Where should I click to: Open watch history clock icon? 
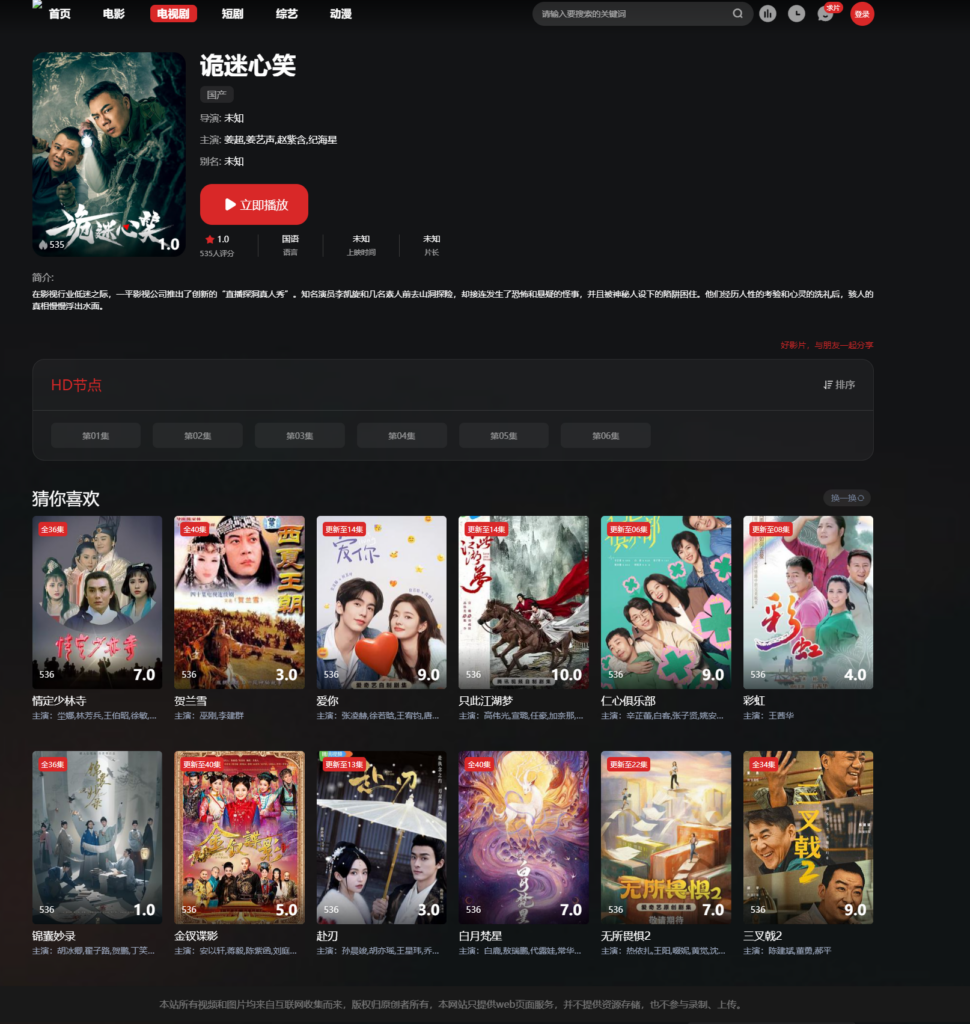[x=796, y=14]
